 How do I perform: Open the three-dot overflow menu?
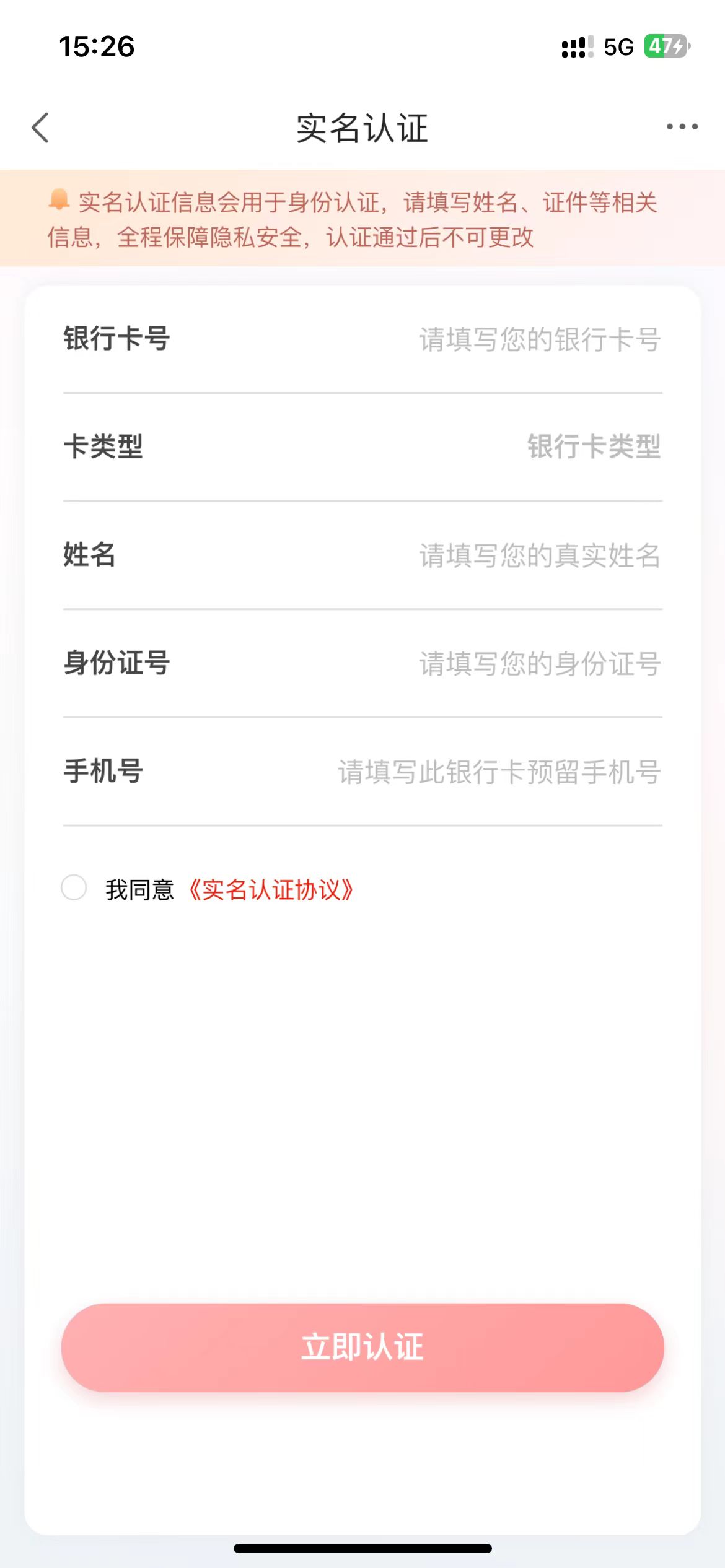[x=682, y=127]
